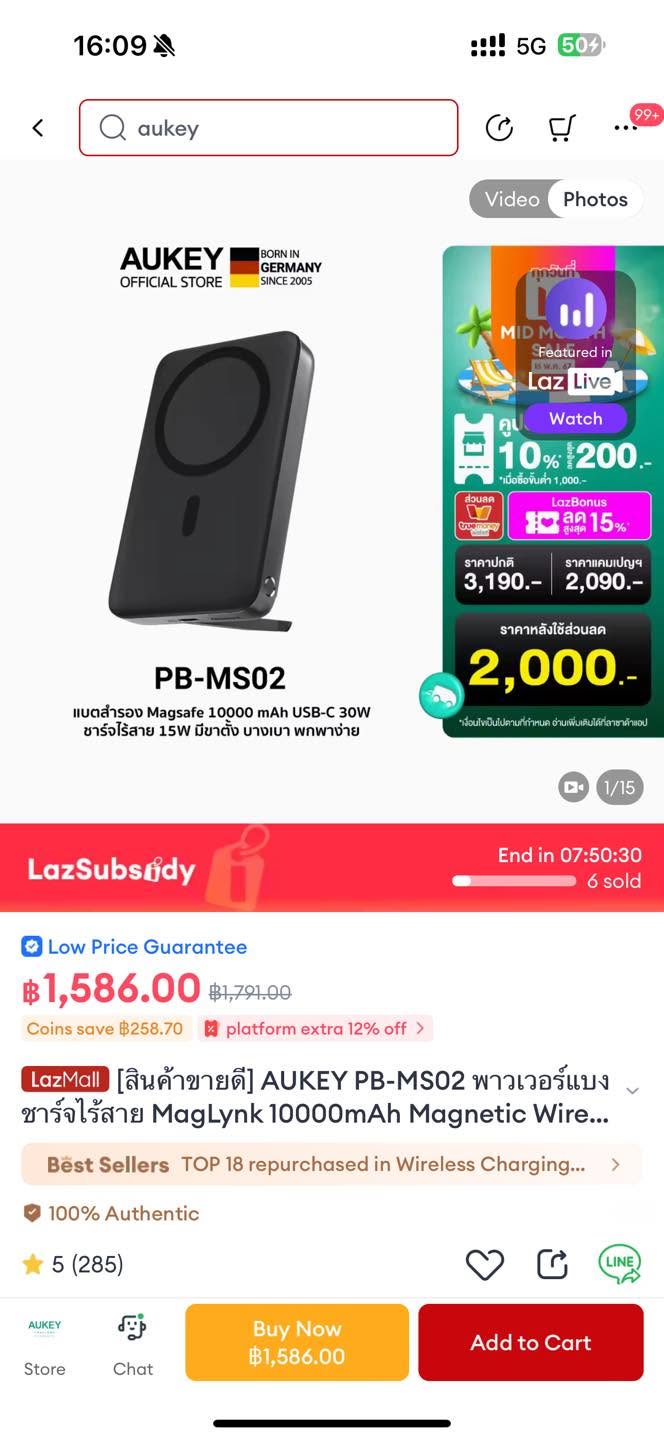Buy Now for ฿1,586.00
This screenshot has width=664, height=1440.
click(x=297, y=1342)
